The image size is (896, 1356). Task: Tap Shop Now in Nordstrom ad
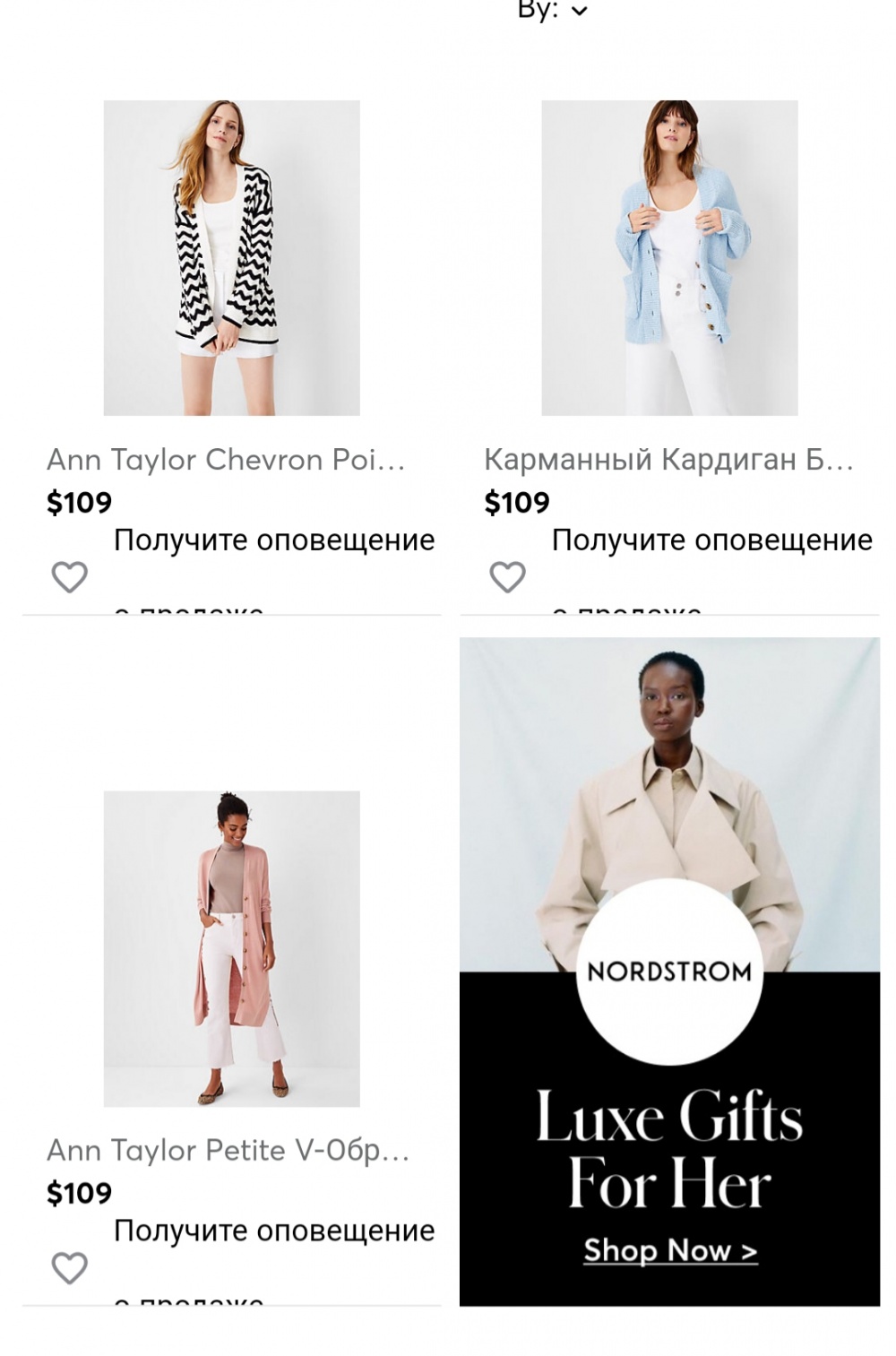pyautogui.click(x=670, y=1250)
